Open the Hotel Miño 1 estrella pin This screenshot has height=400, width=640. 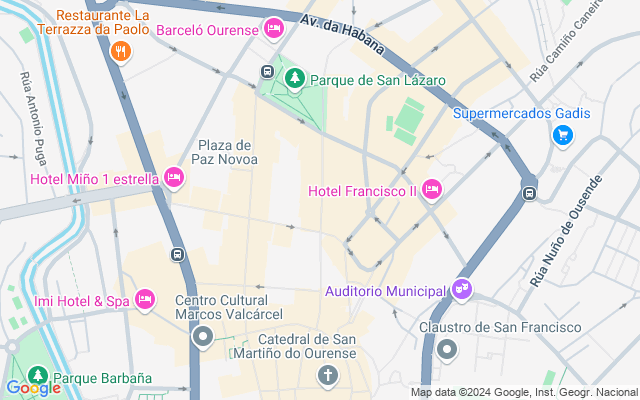[x=174, y=178]
